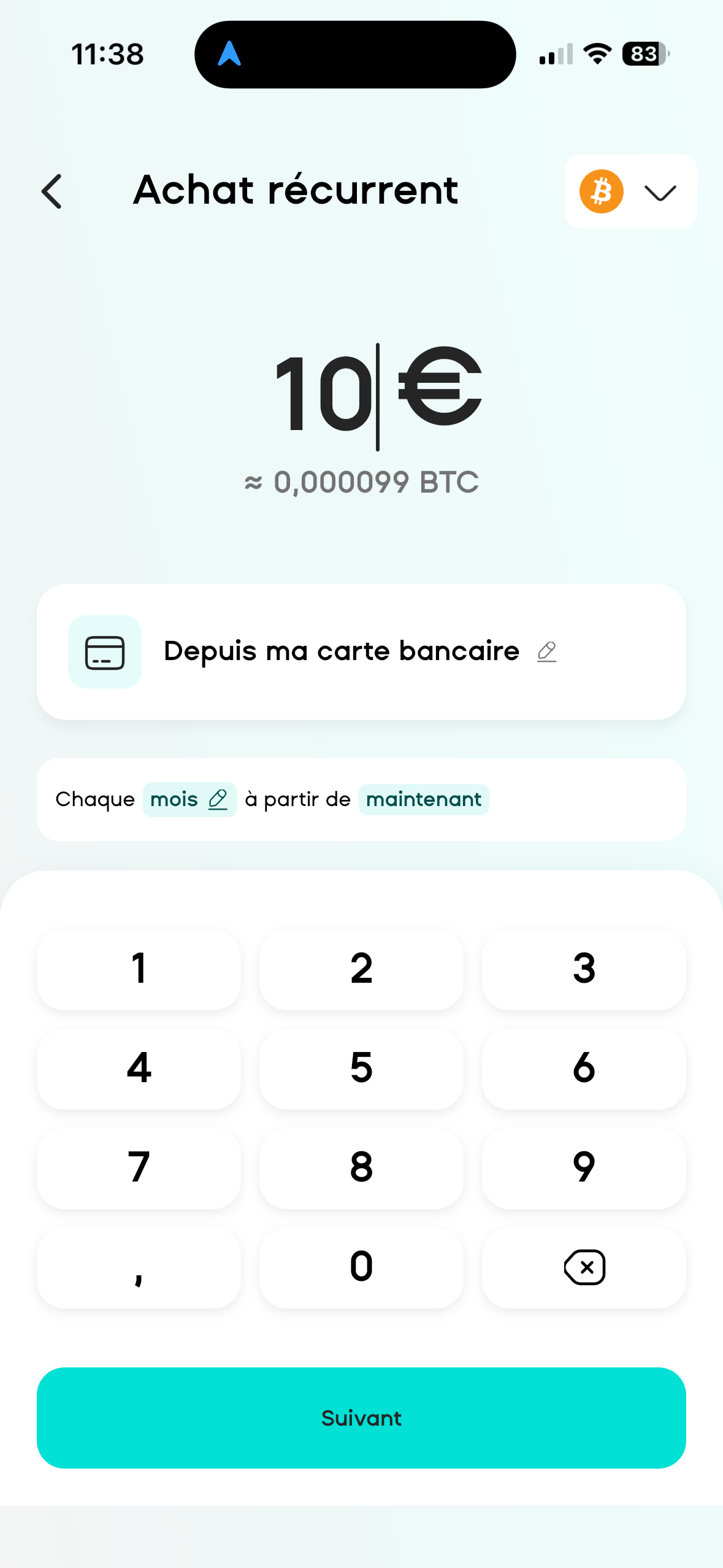Enter digit 4 on the keypad
This screenshot has height=1568, width=723.
(x=139, y=1068)
